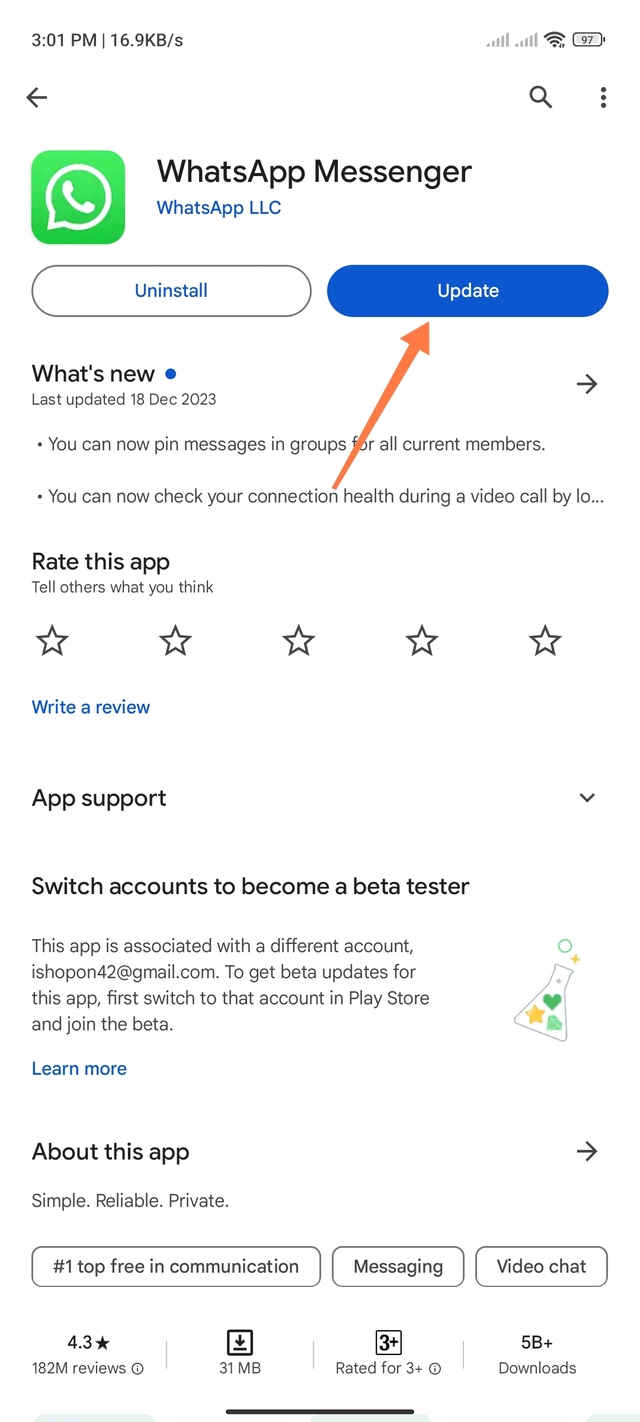Open the WhatsApp LLC developer page
640x1422 pixels.
point(219,208)
